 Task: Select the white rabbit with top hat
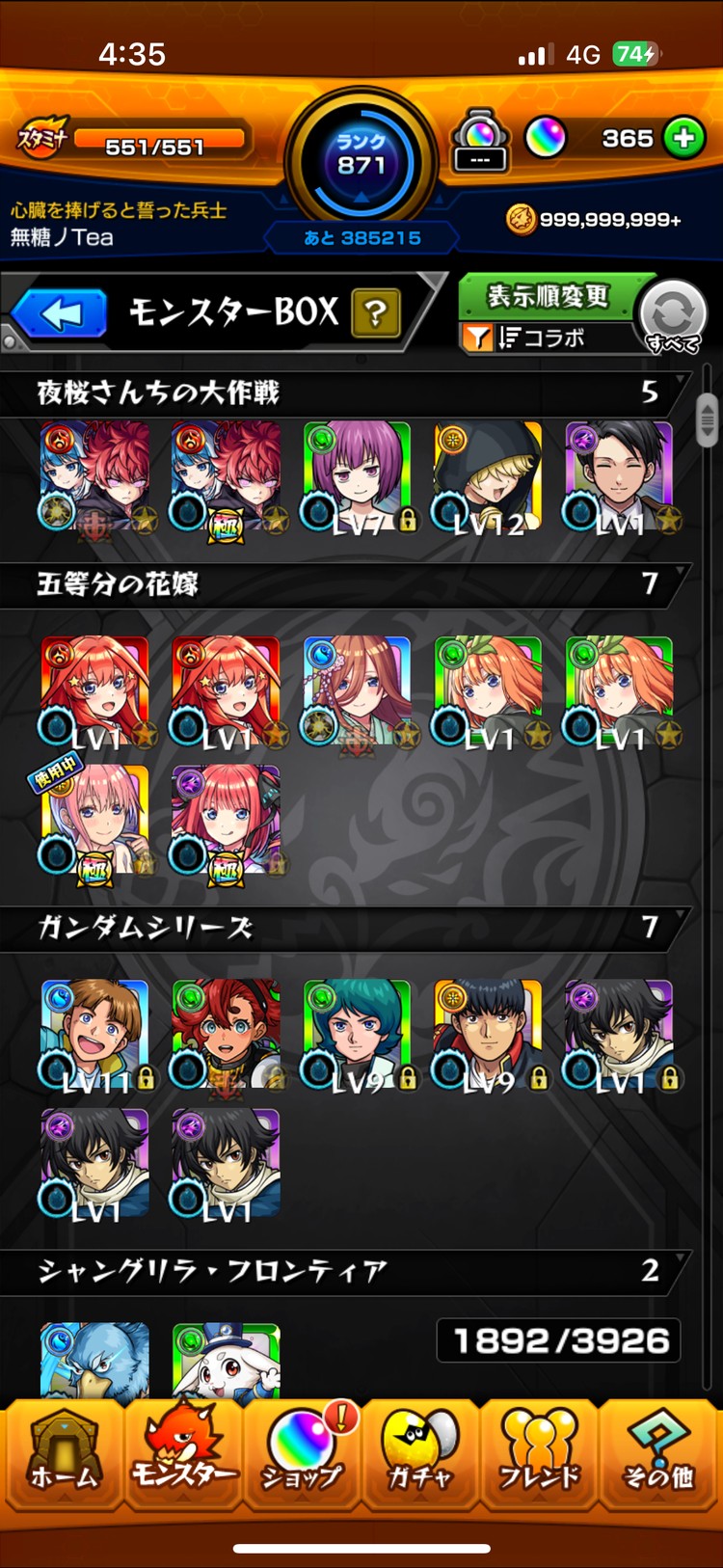click(226, 1362)
